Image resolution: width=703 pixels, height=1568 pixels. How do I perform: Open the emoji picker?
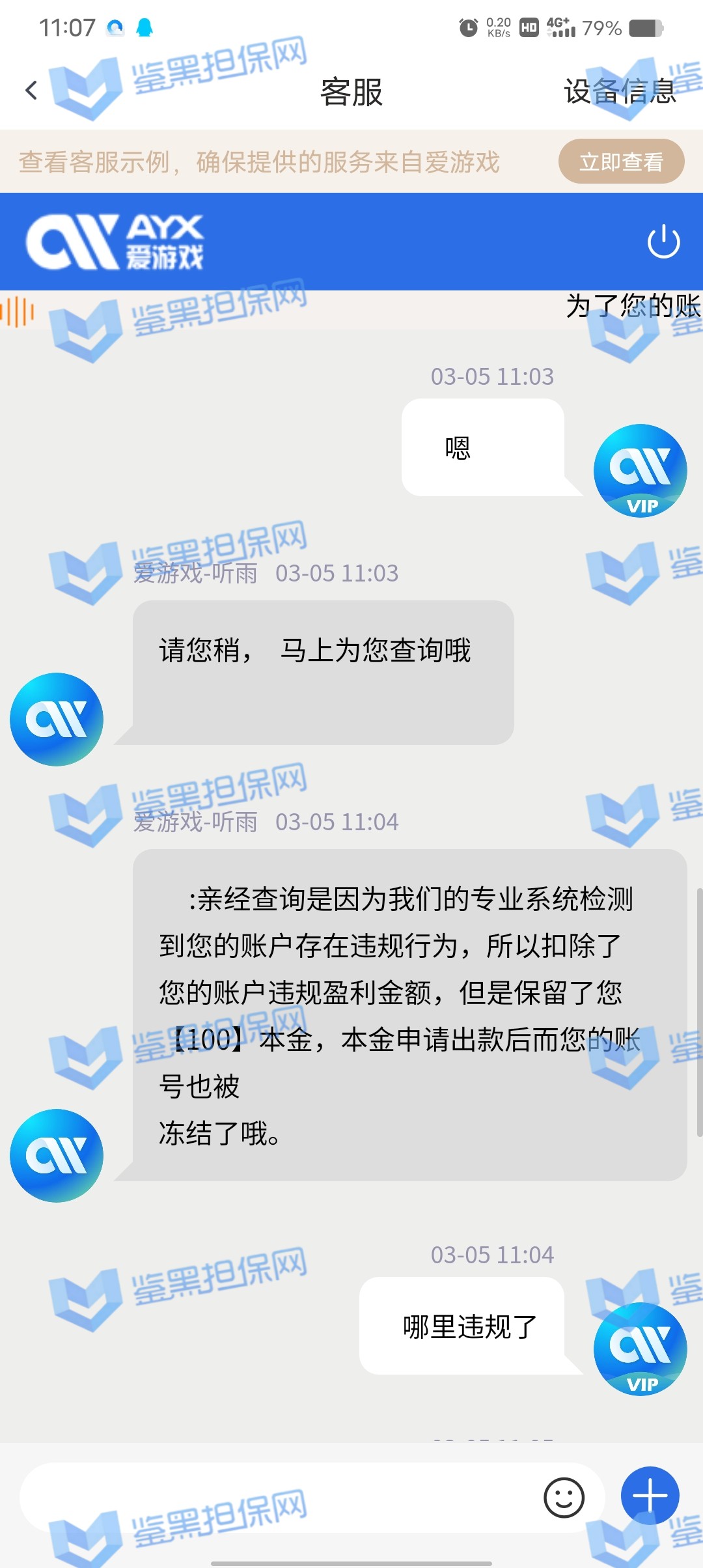tap(564, 1497)
